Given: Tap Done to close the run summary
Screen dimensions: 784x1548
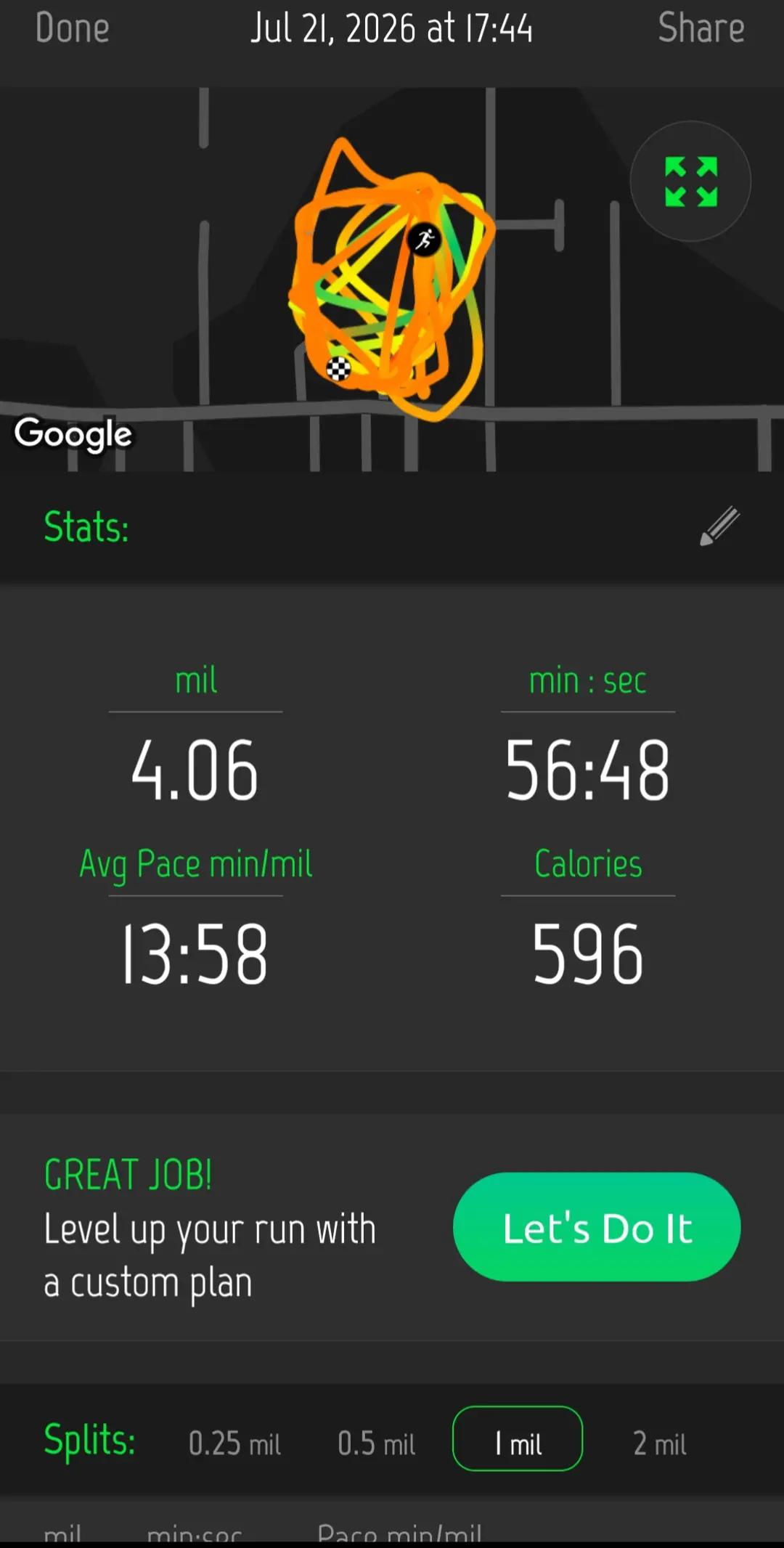Looking at the screenshot, I should [72, 29].
